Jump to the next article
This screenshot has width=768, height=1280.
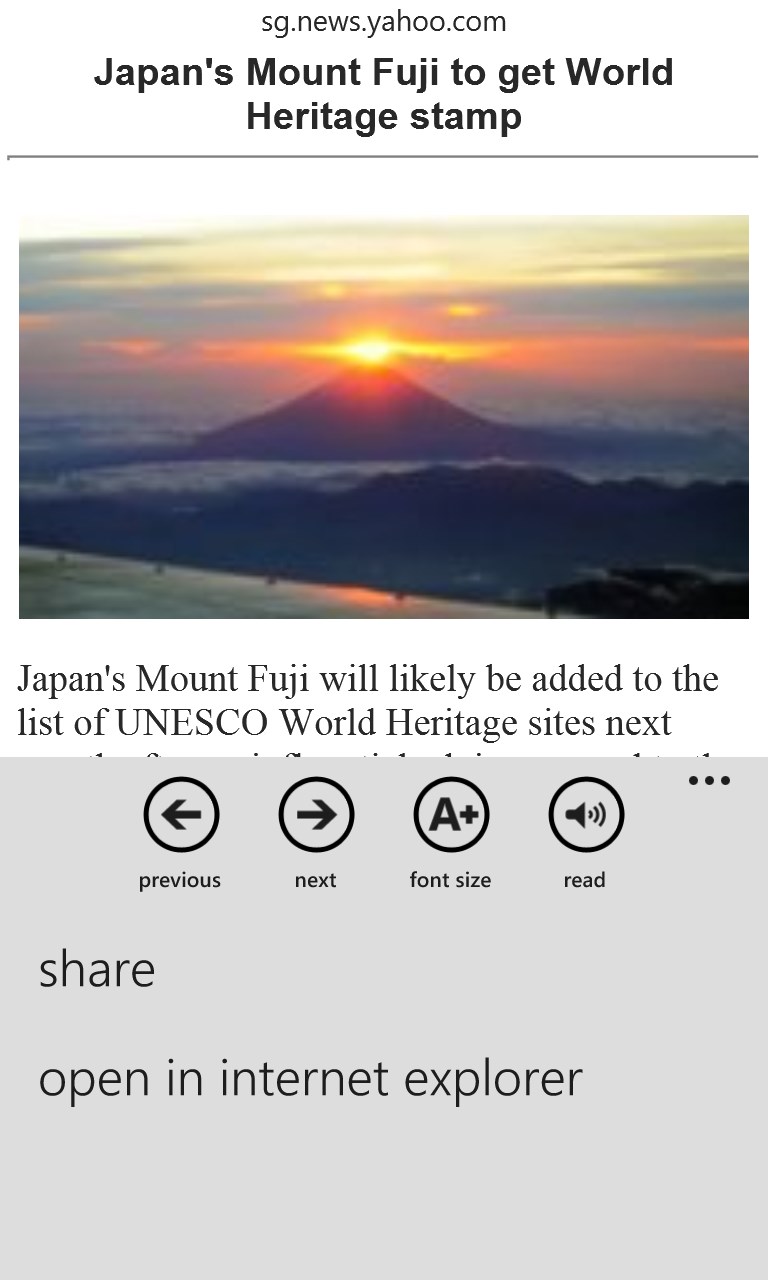316,816
